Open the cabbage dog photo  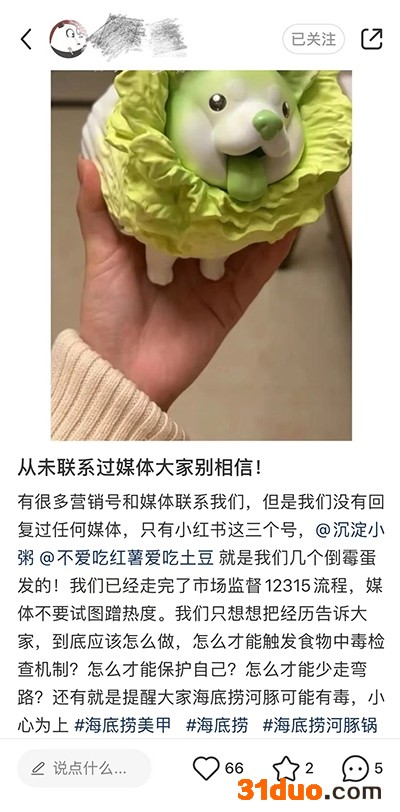201,255
